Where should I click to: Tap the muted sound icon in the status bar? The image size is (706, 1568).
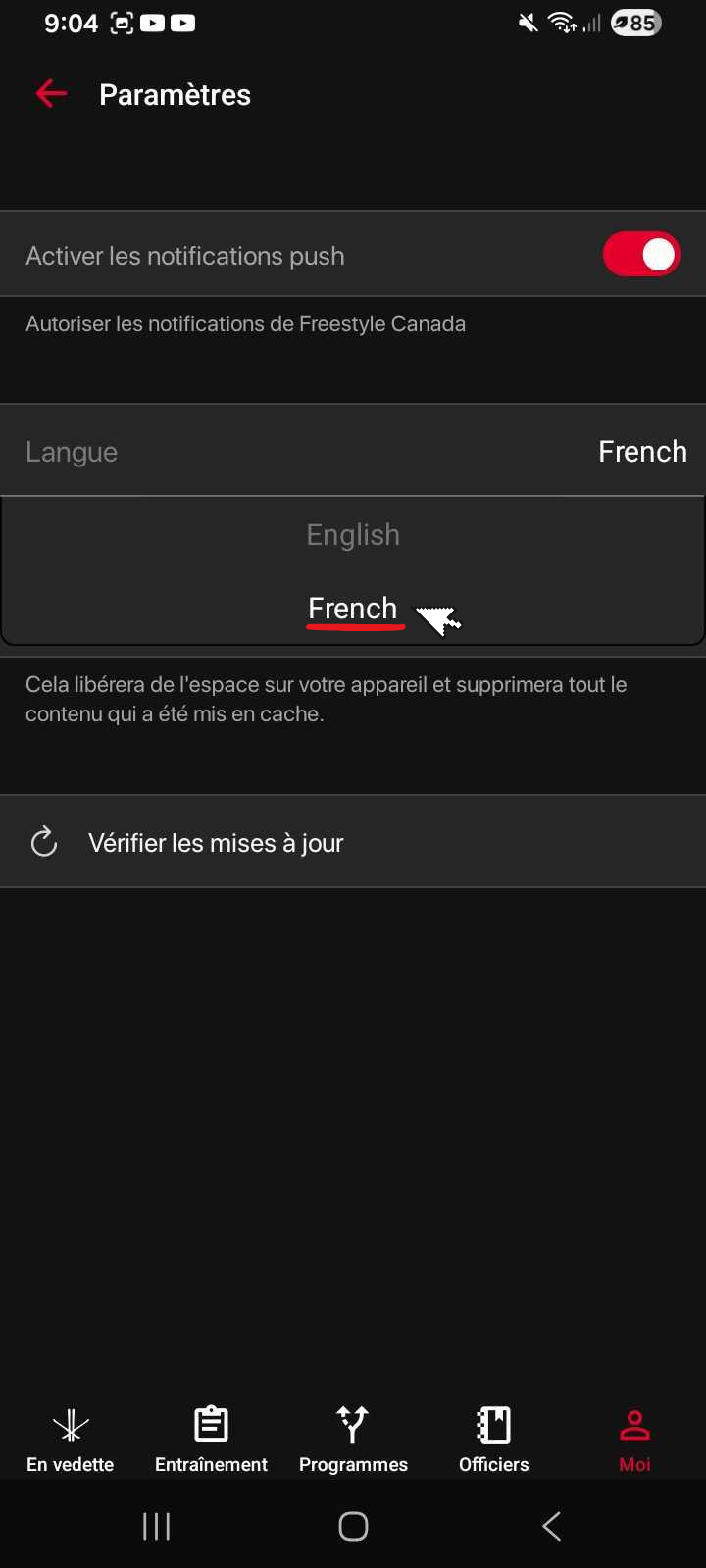527,23
